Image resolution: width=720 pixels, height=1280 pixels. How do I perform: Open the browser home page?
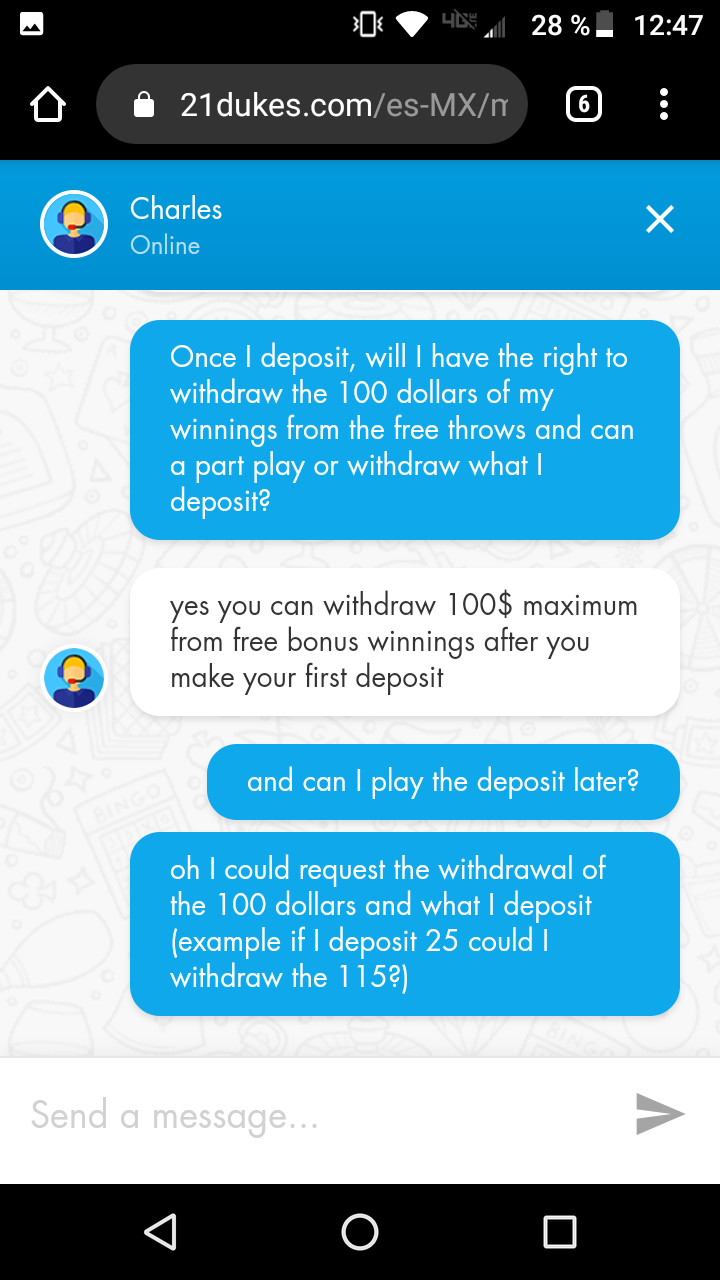click(x=48, y=104)
